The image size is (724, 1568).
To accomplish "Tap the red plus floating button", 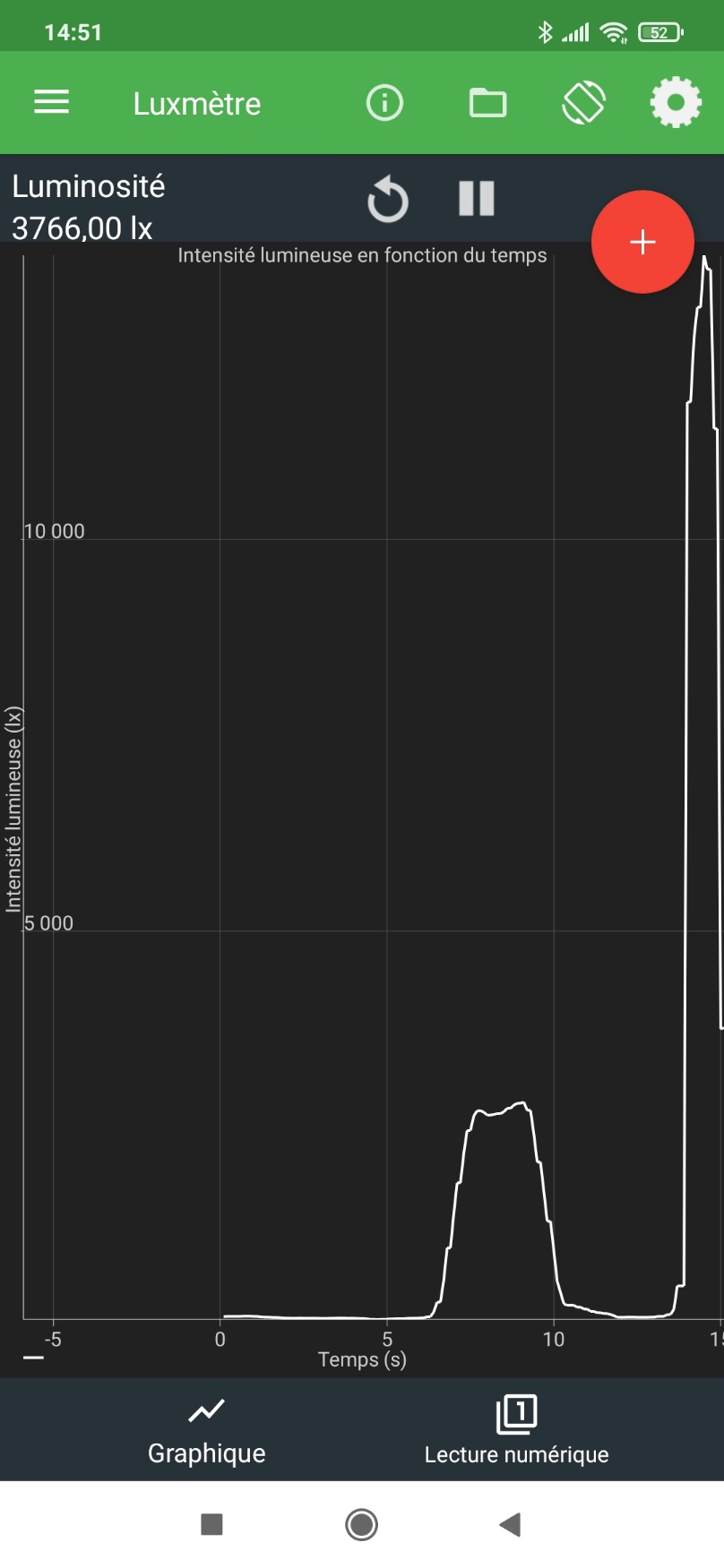I will (x=642, y=242).
